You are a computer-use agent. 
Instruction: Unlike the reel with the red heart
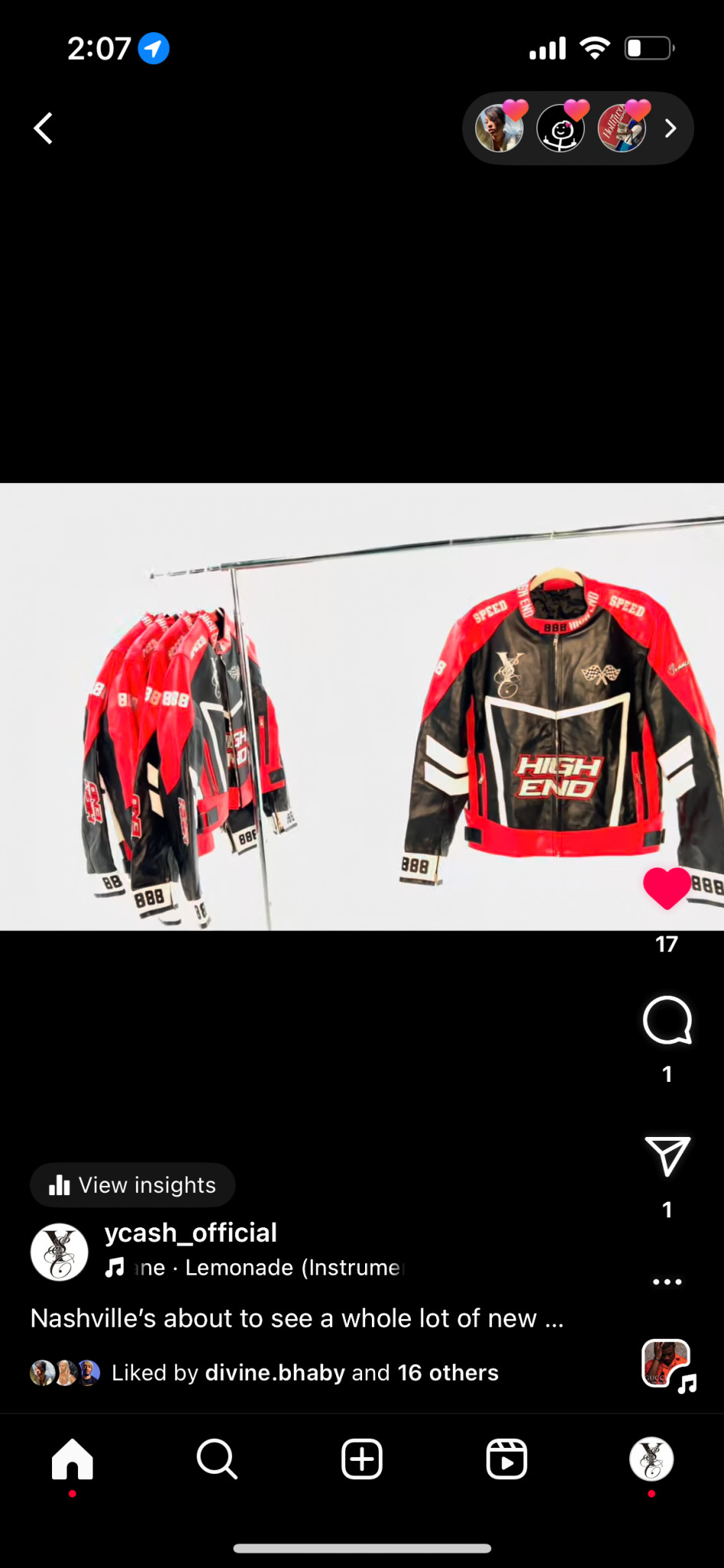[x=667, y=889]
